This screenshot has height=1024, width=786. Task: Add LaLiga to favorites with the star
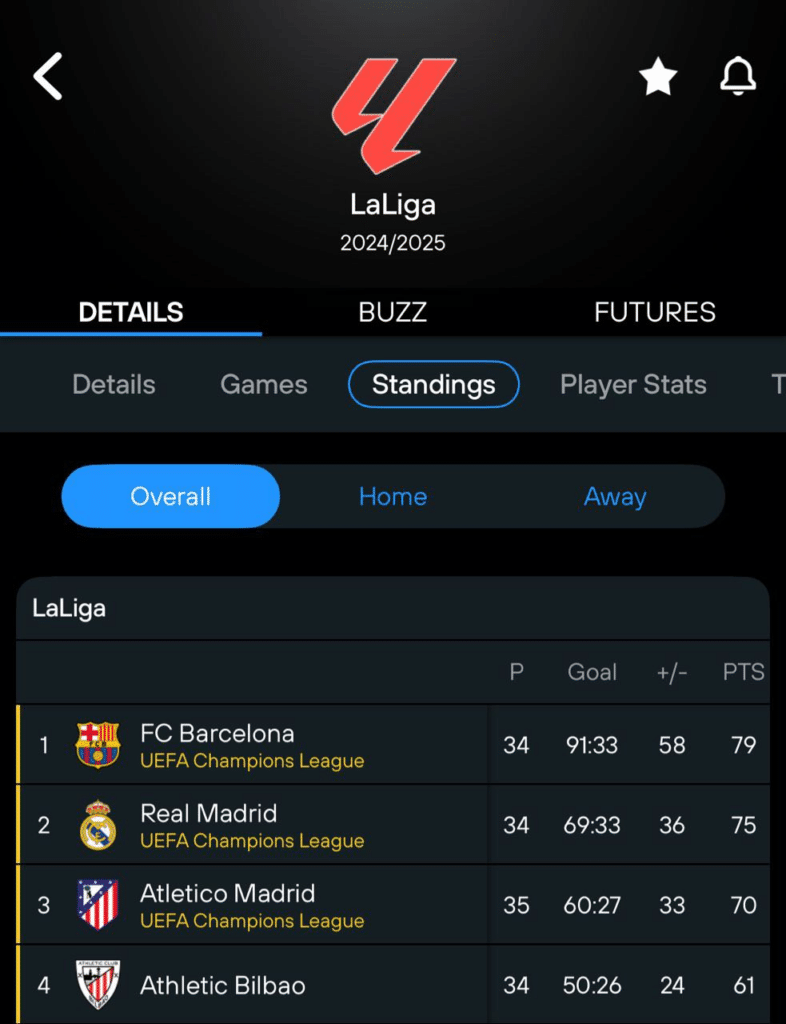658,76
